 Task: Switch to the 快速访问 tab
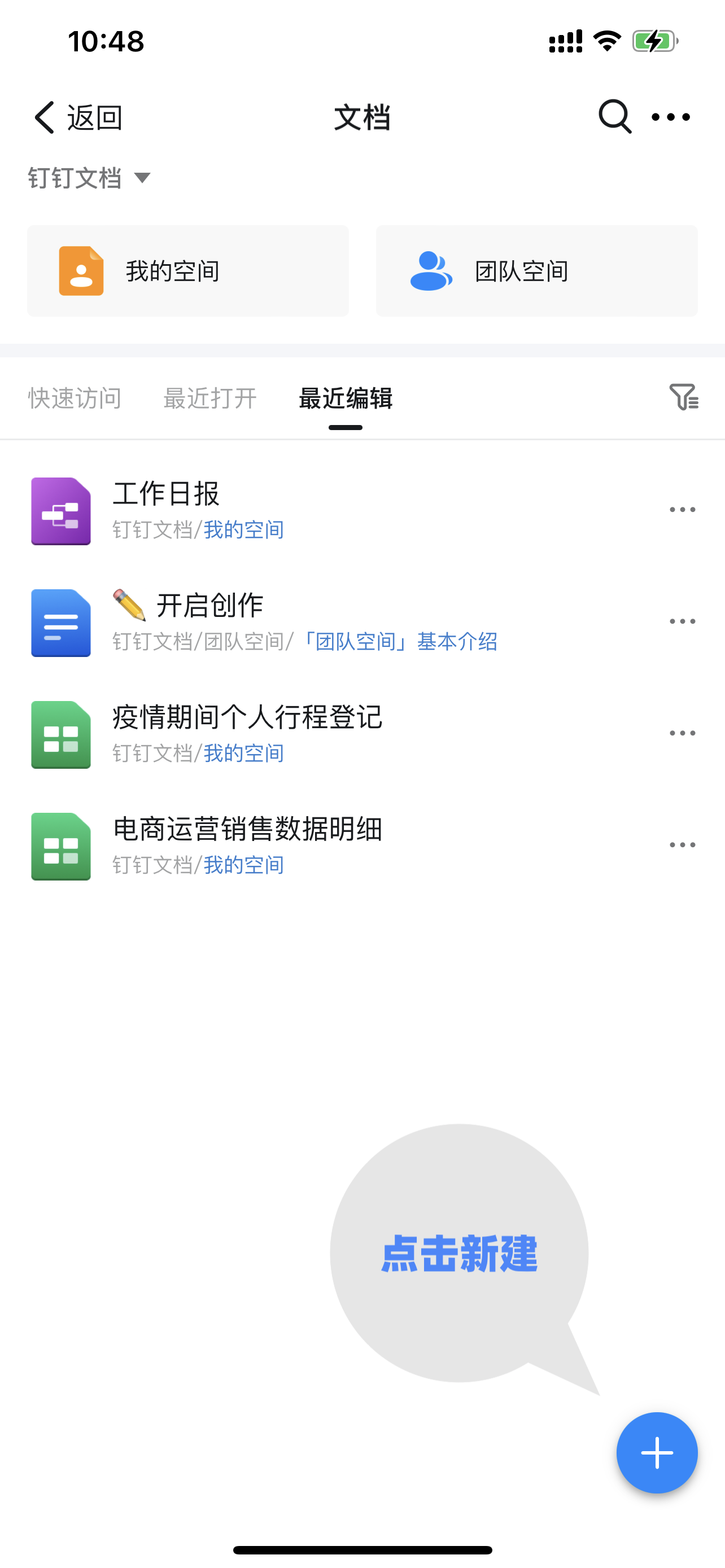[x=75, y=398]
